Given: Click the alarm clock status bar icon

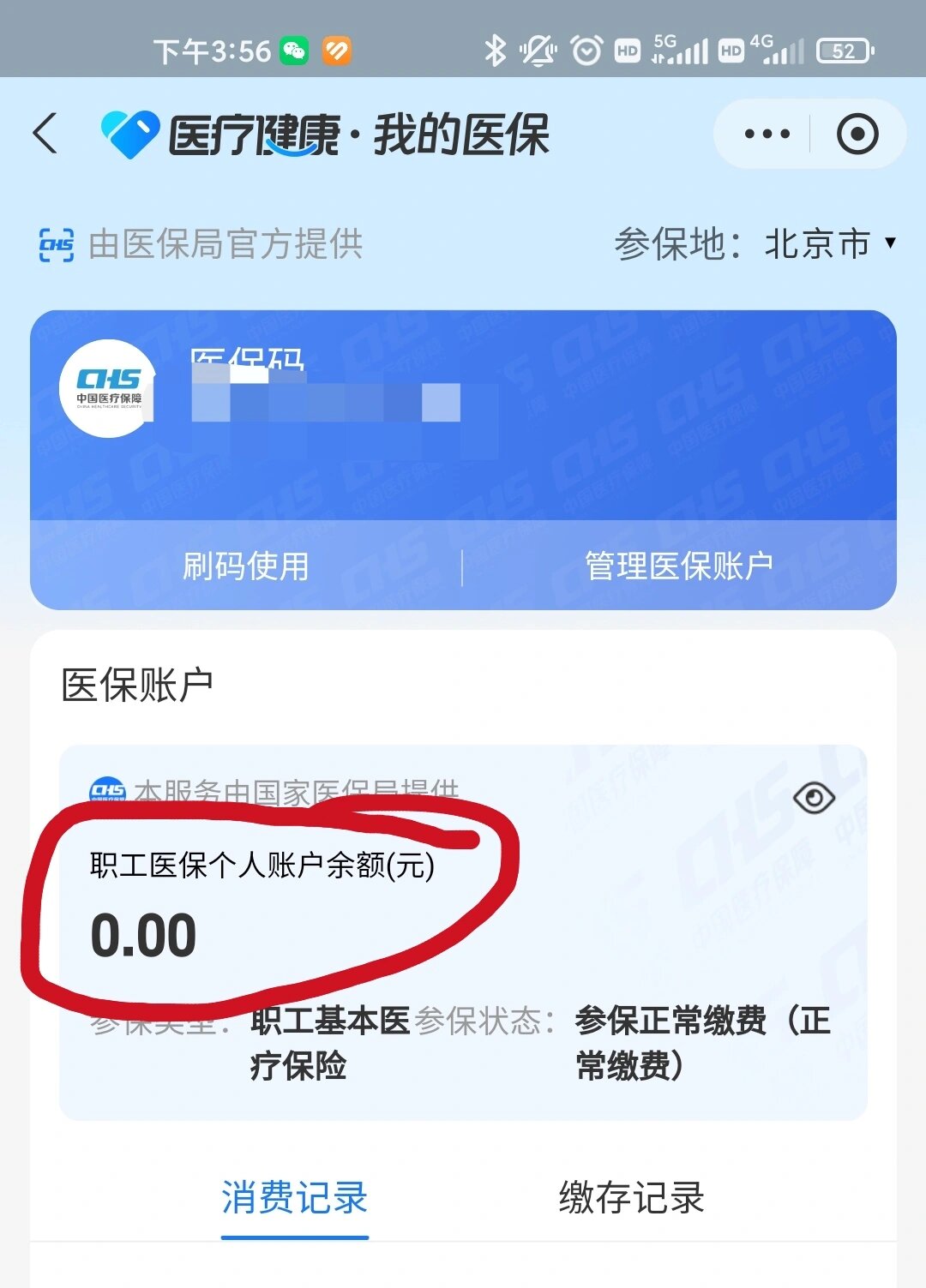Looking at the screenshot, I should click(586, 51).
